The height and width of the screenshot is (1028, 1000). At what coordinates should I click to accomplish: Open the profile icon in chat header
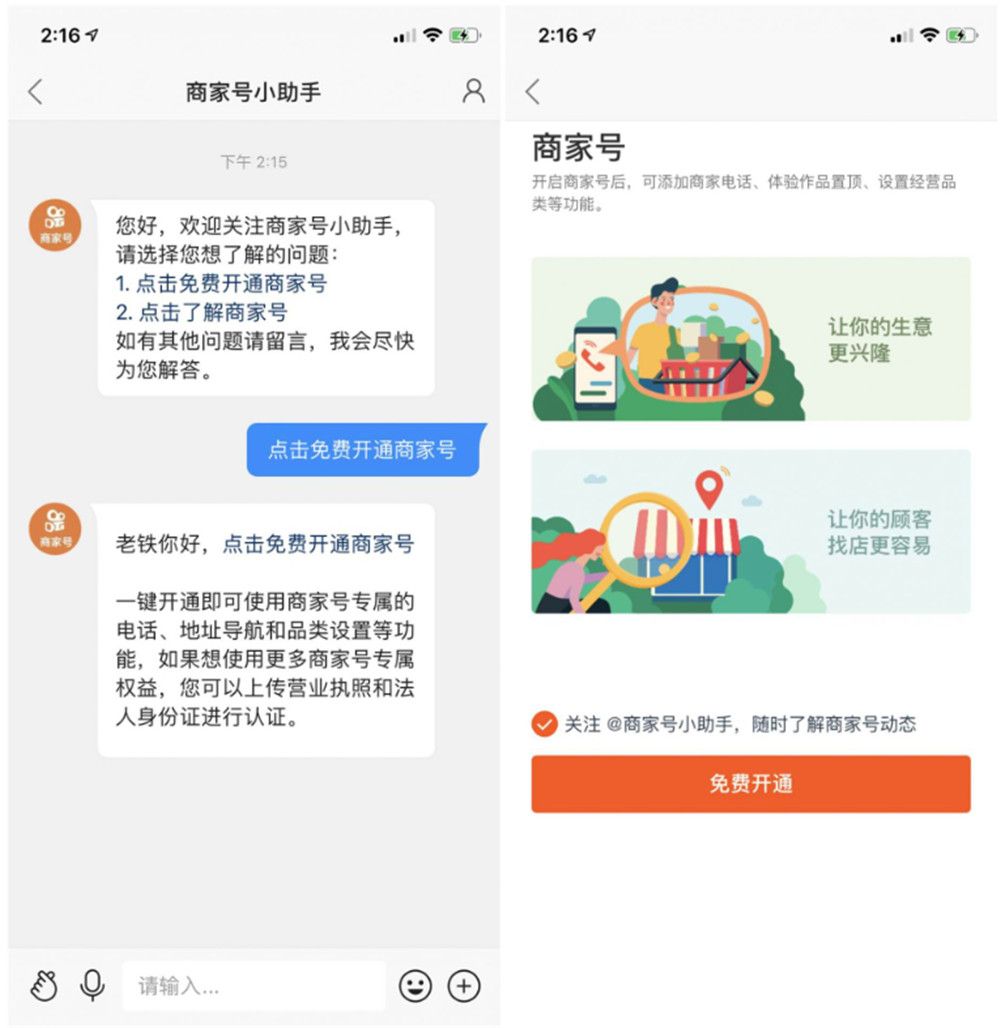pos(473,91)
